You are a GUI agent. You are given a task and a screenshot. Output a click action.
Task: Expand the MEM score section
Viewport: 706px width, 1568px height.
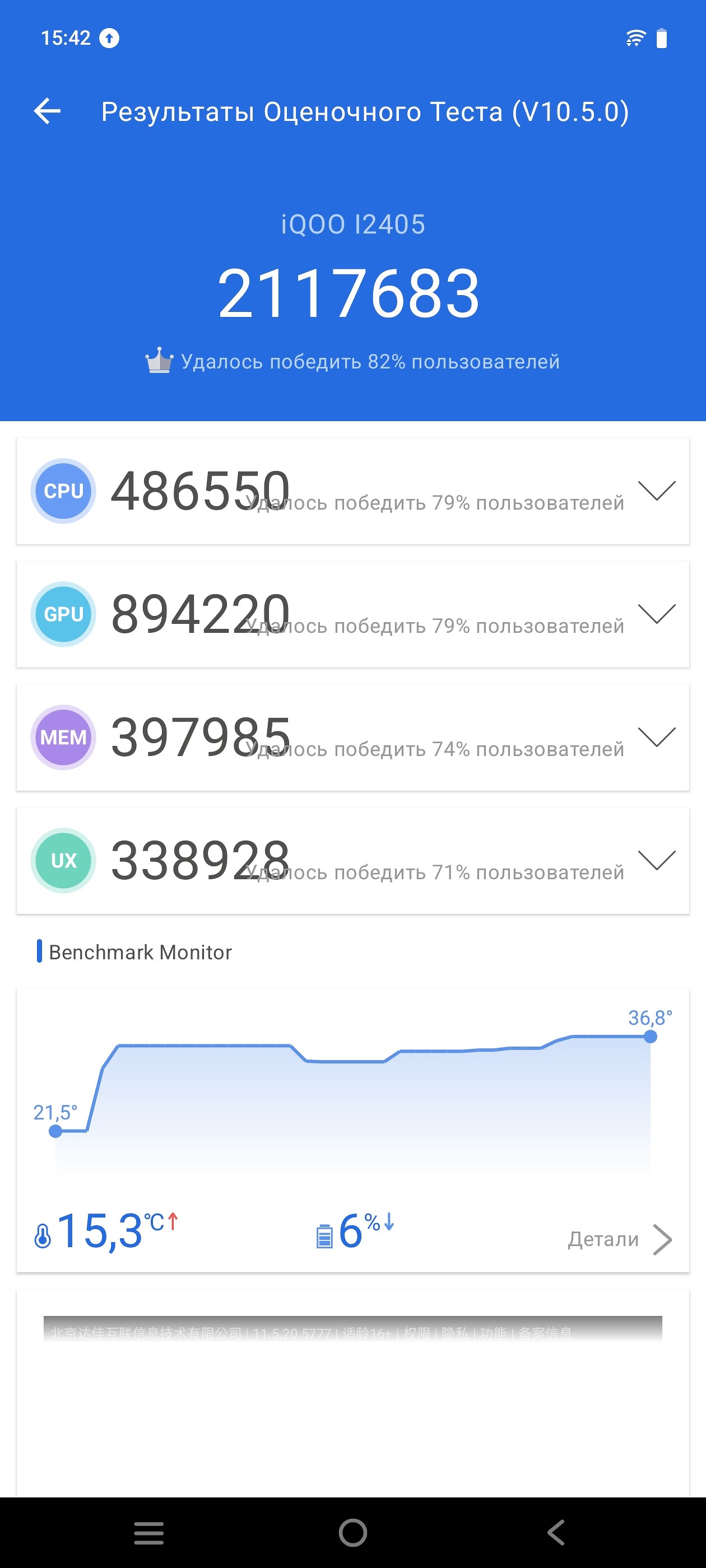click(656, 737)
